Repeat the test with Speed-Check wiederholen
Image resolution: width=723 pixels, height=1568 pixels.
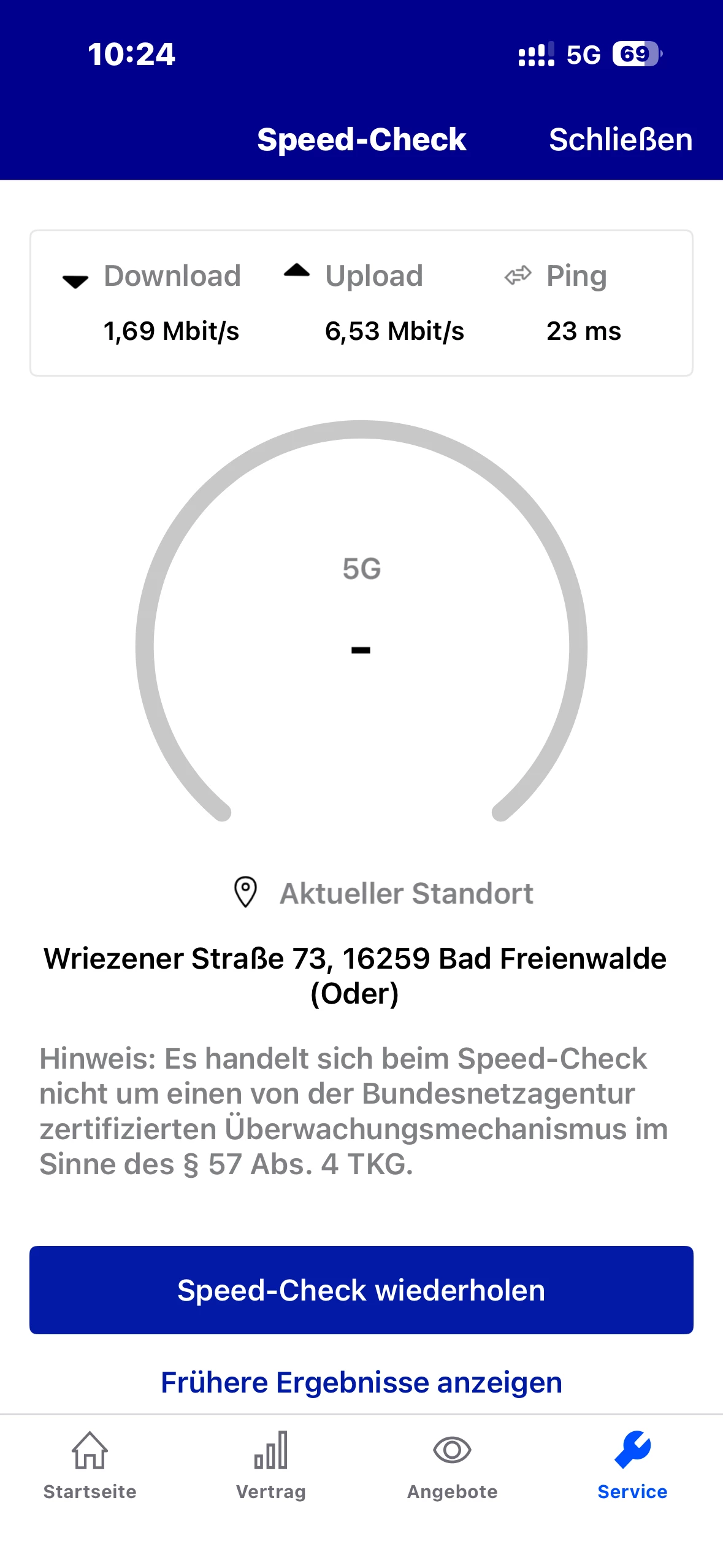361,1289
